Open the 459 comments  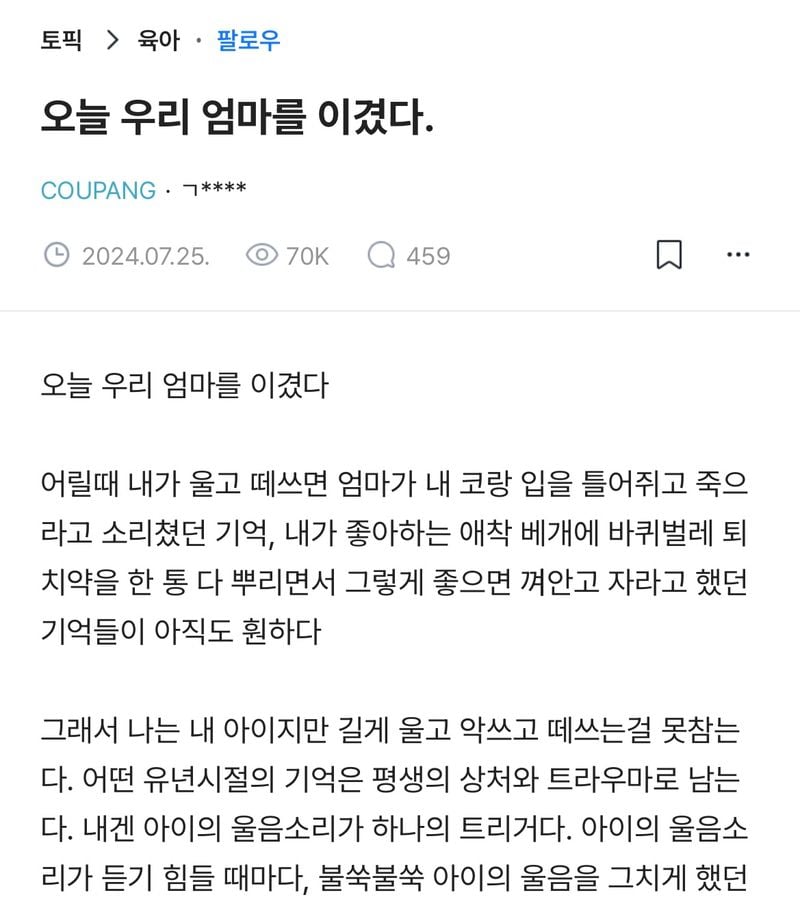409,256
